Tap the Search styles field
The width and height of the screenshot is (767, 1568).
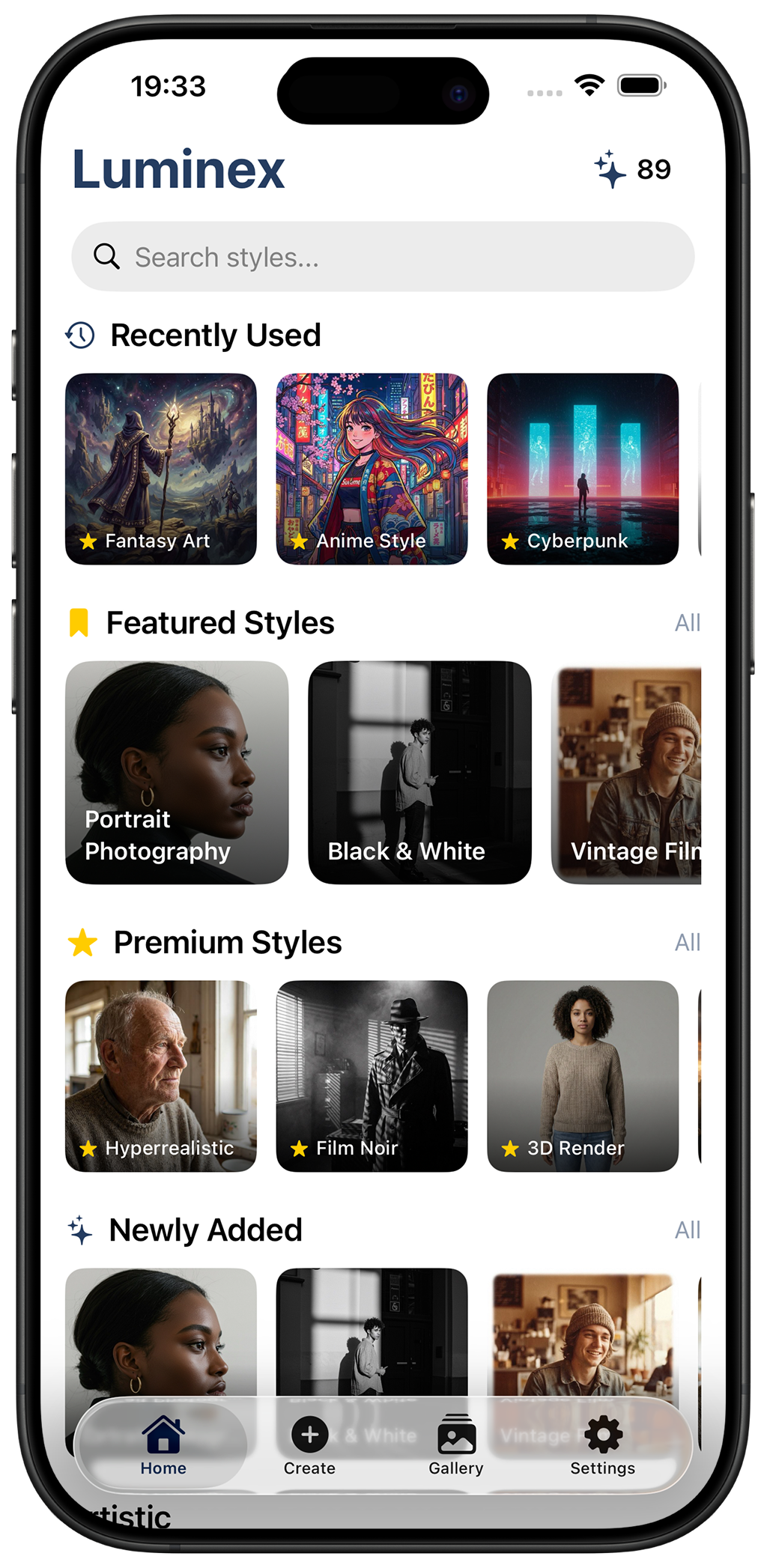coord(382,257)
